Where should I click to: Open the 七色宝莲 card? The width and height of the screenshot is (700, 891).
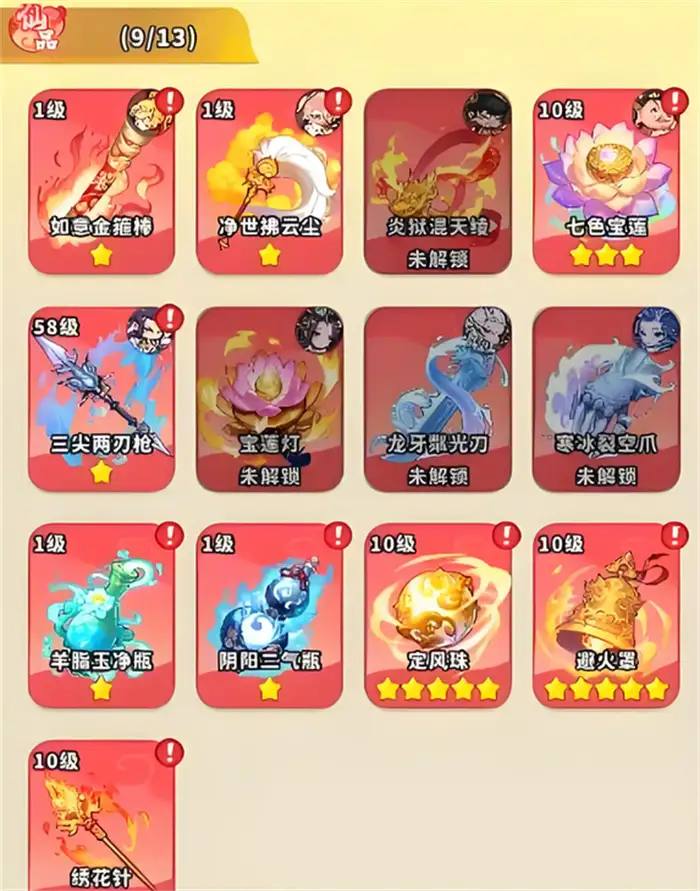tap(606, 181)
